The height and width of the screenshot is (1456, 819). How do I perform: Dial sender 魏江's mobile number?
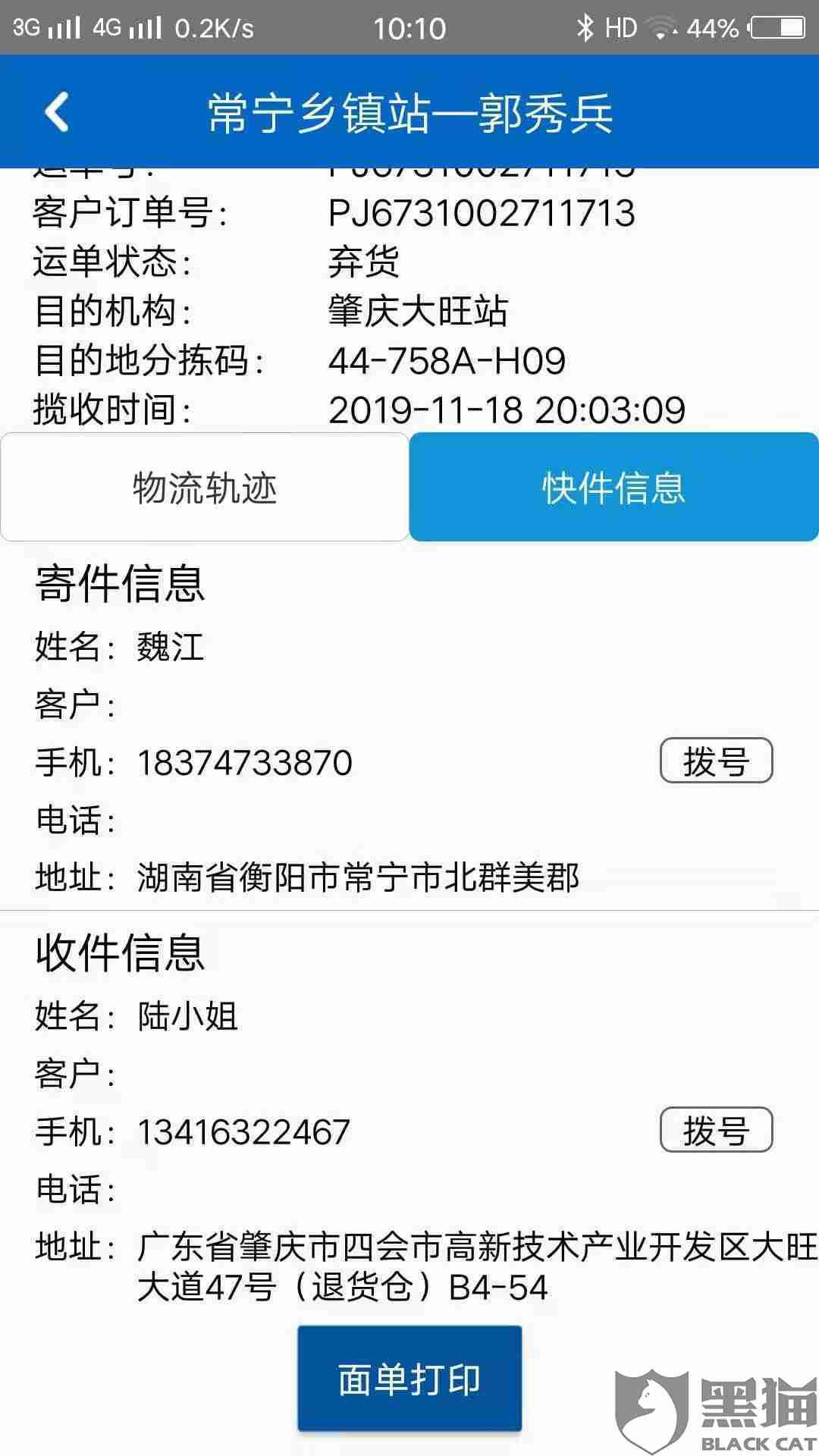[x=716, y=761]
